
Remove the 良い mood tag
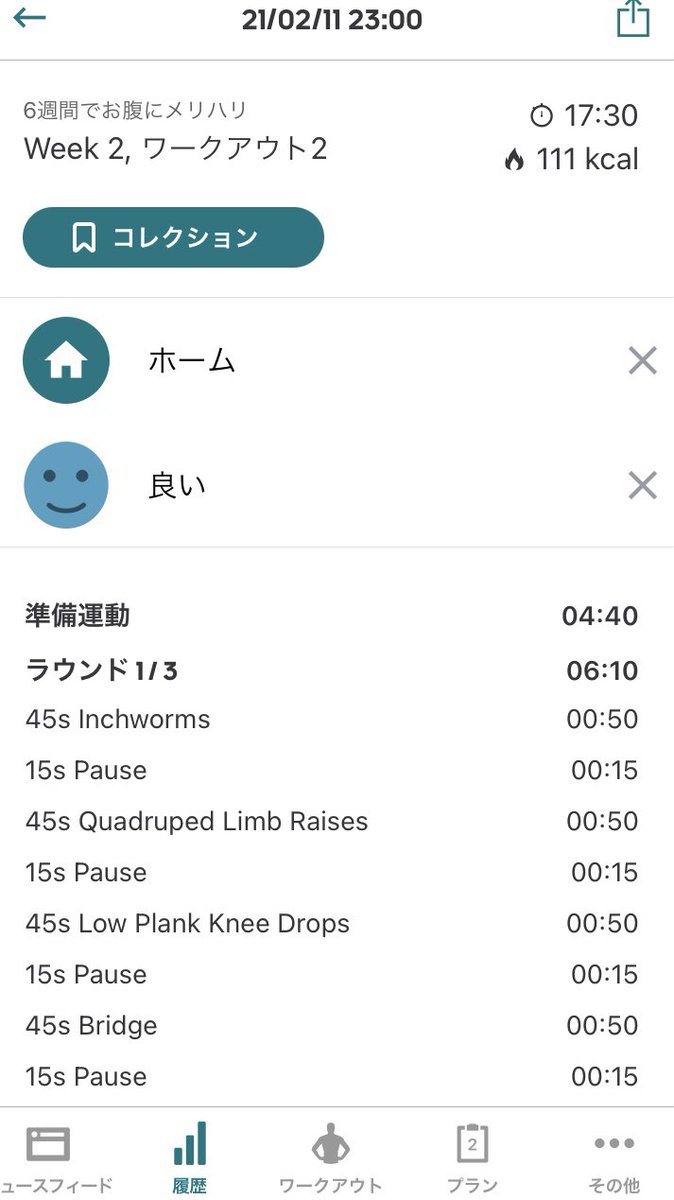pos(642,486)
